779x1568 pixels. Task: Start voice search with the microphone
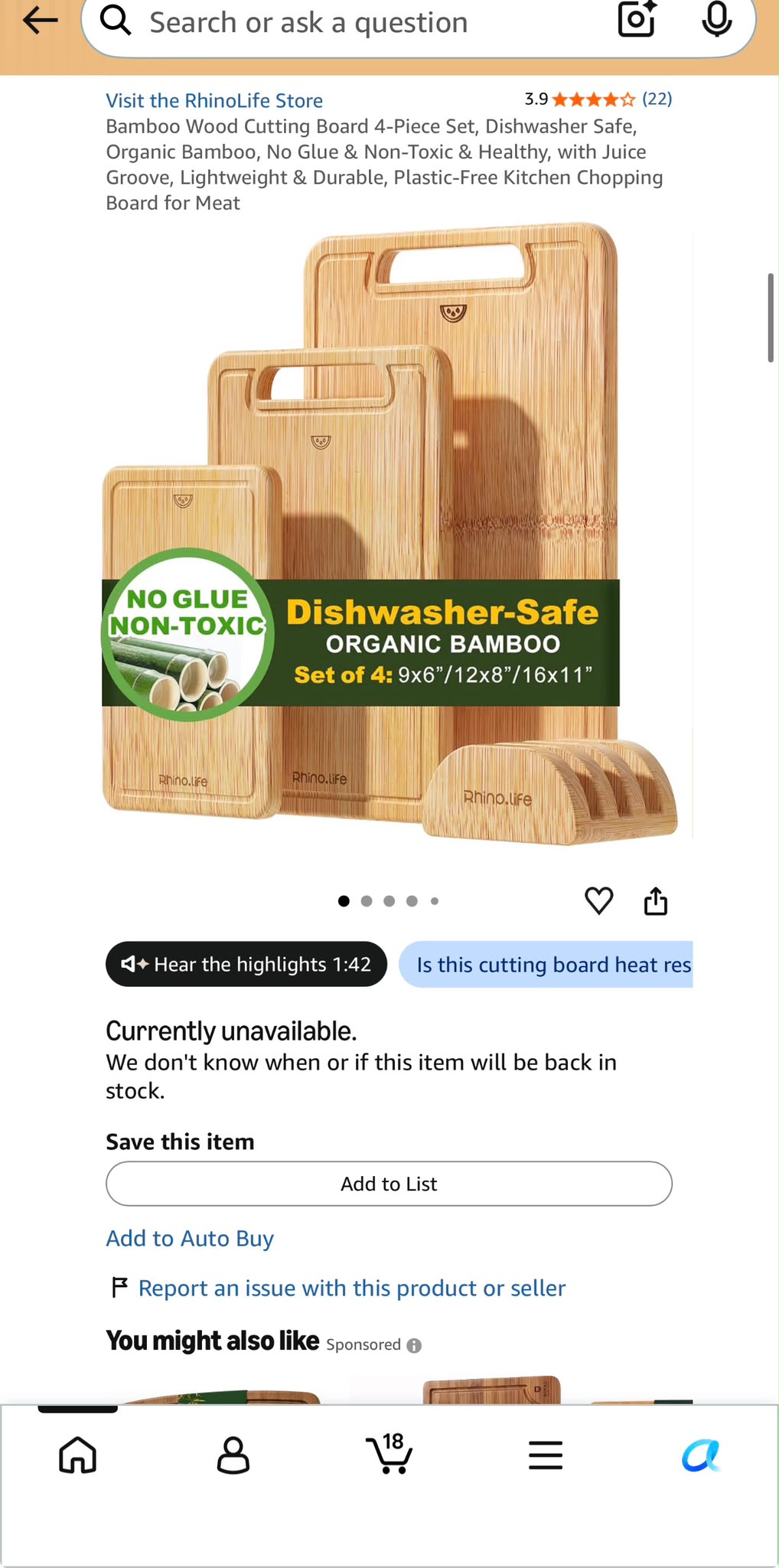coord(716,20)
